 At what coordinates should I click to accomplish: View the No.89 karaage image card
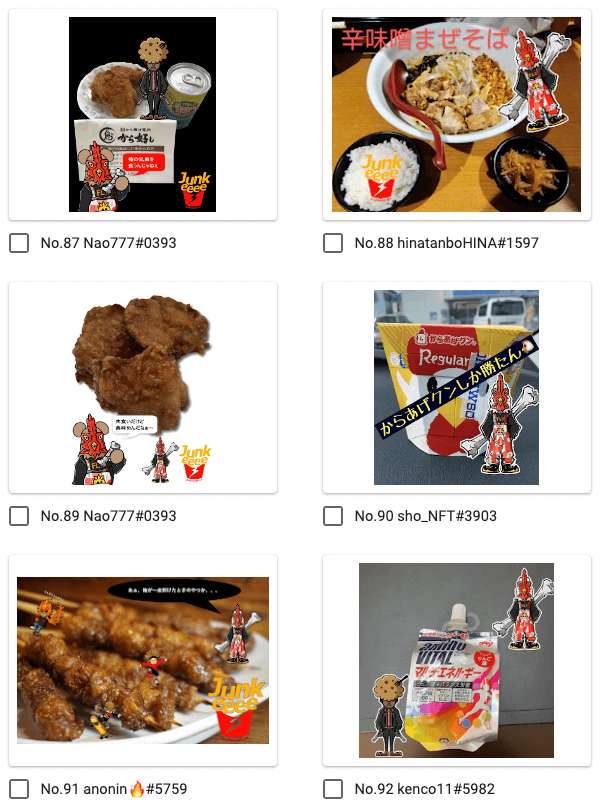click(x=142, y=388)
